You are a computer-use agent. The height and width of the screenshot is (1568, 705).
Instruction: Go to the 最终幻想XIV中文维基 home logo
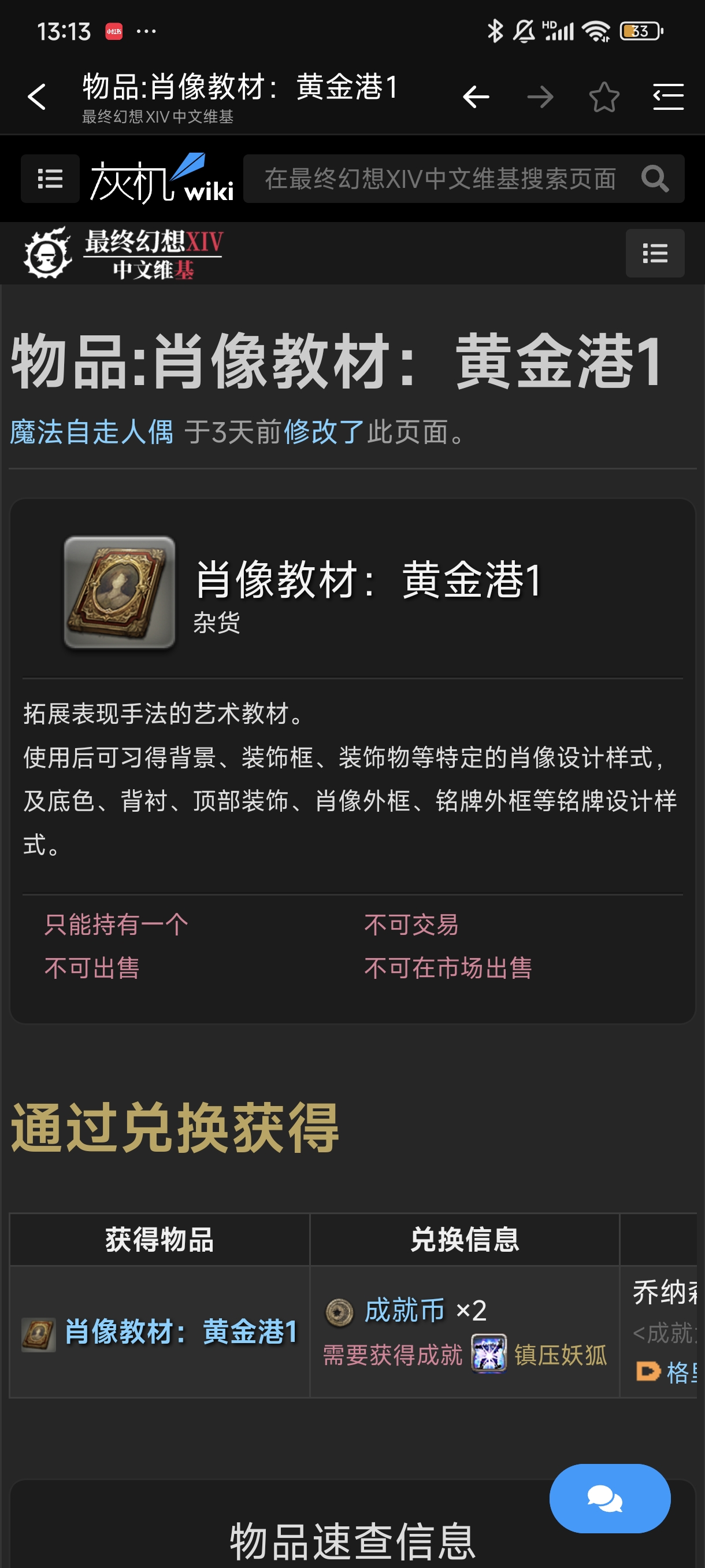[124, 253]
